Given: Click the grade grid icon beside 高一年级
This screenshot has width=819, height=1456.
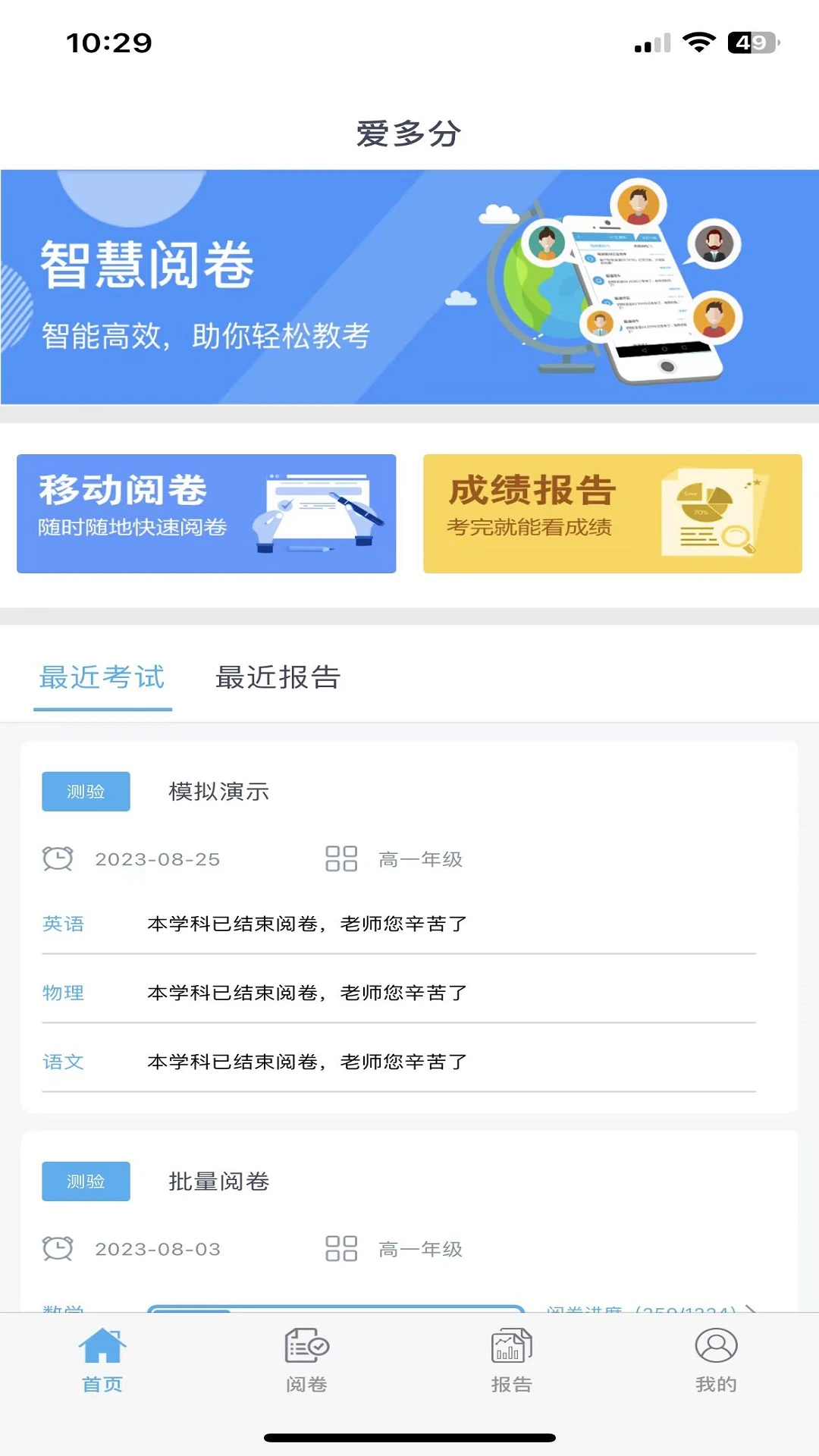Looking at the screenshot, I should (341, 858).
